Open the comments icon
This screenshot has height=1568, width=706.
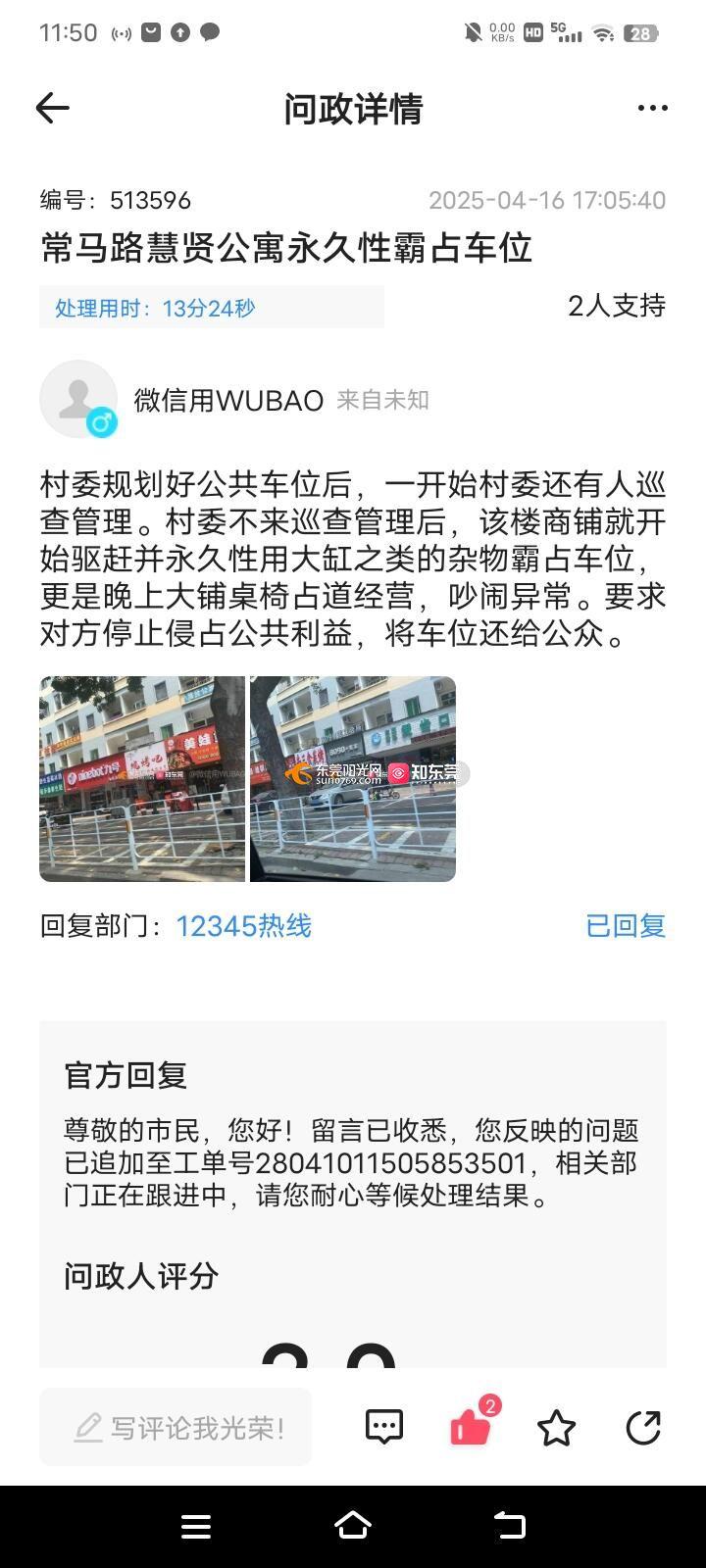(x=383, y=1427)
